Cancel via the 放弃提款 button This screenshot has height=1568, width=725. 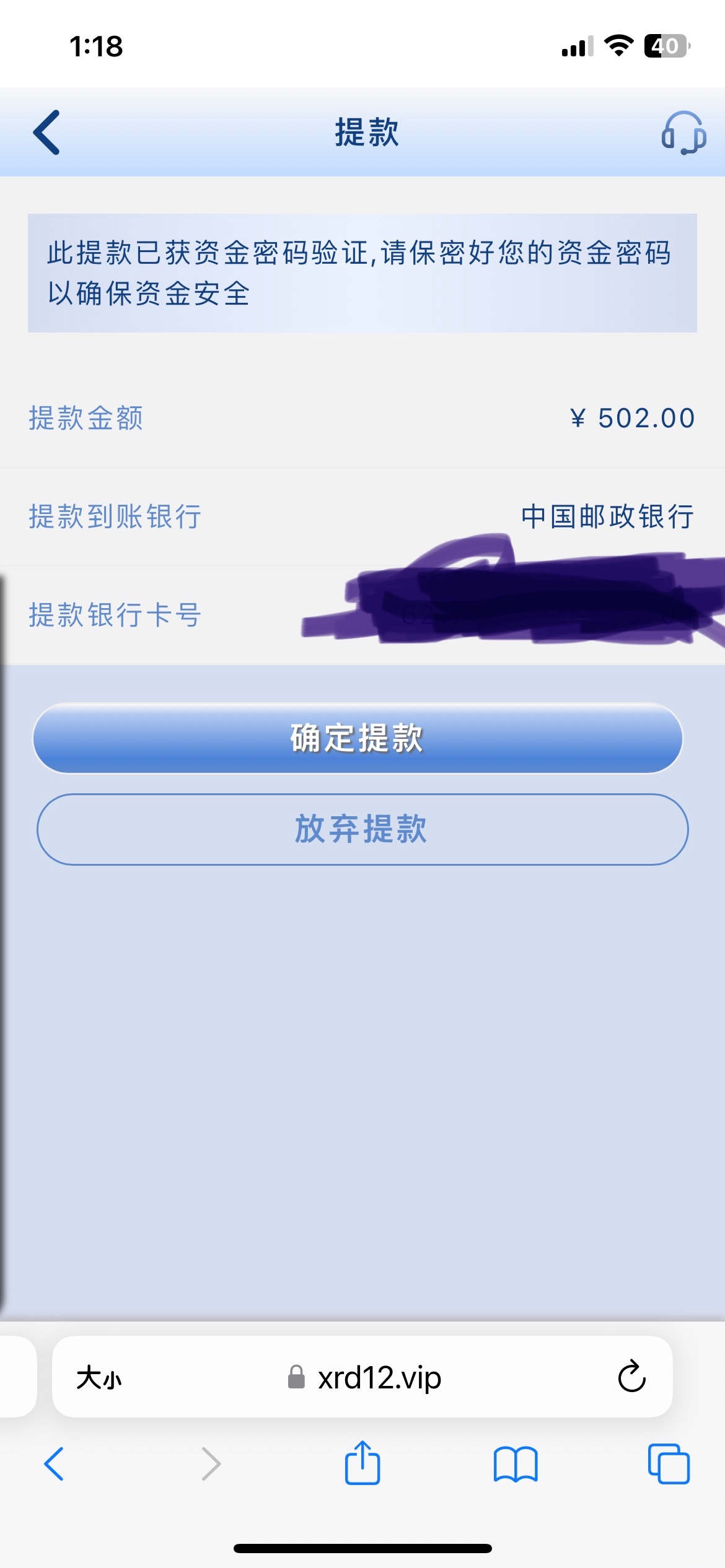362,829
